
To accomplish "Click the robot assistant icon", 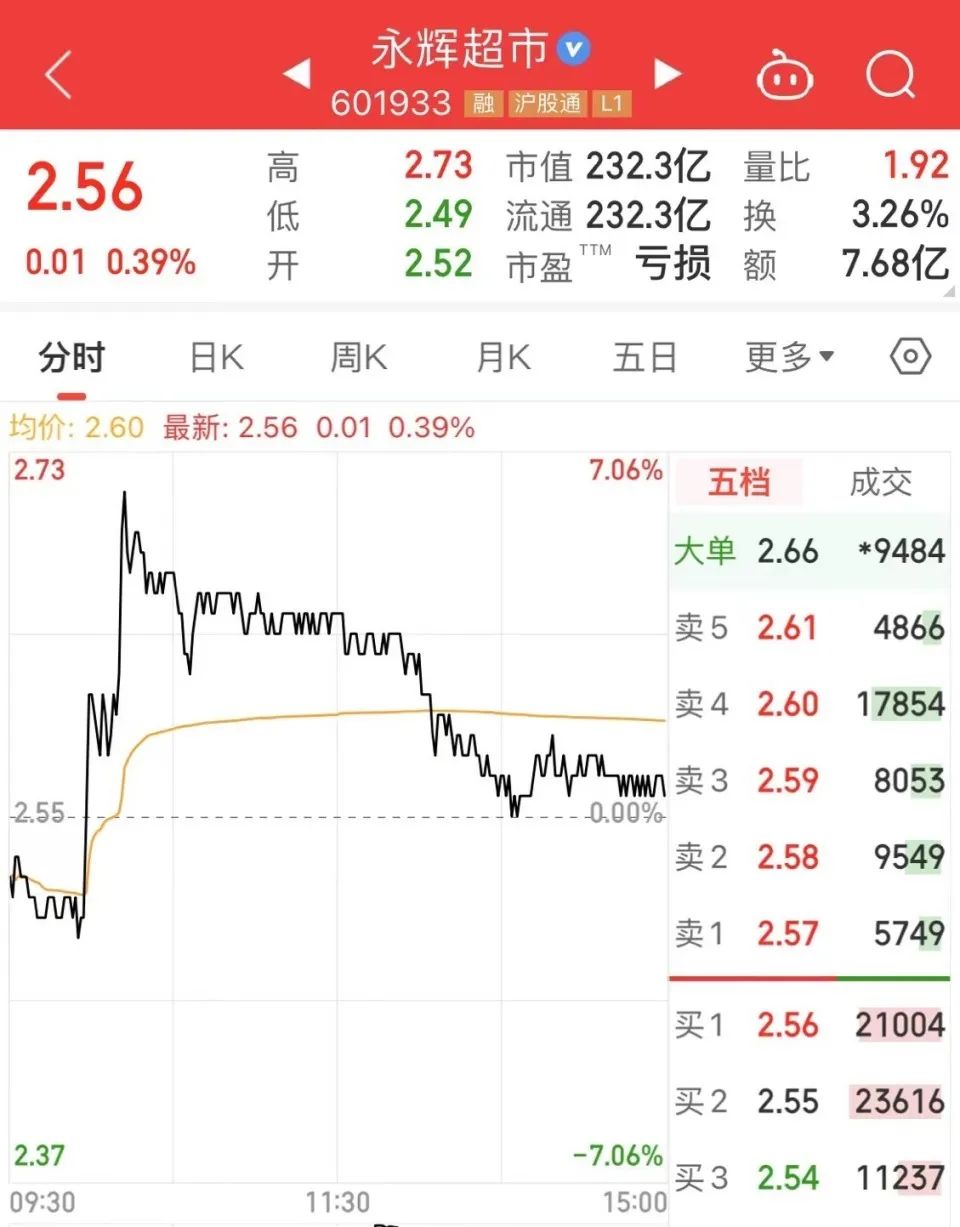I will point(786,75).
